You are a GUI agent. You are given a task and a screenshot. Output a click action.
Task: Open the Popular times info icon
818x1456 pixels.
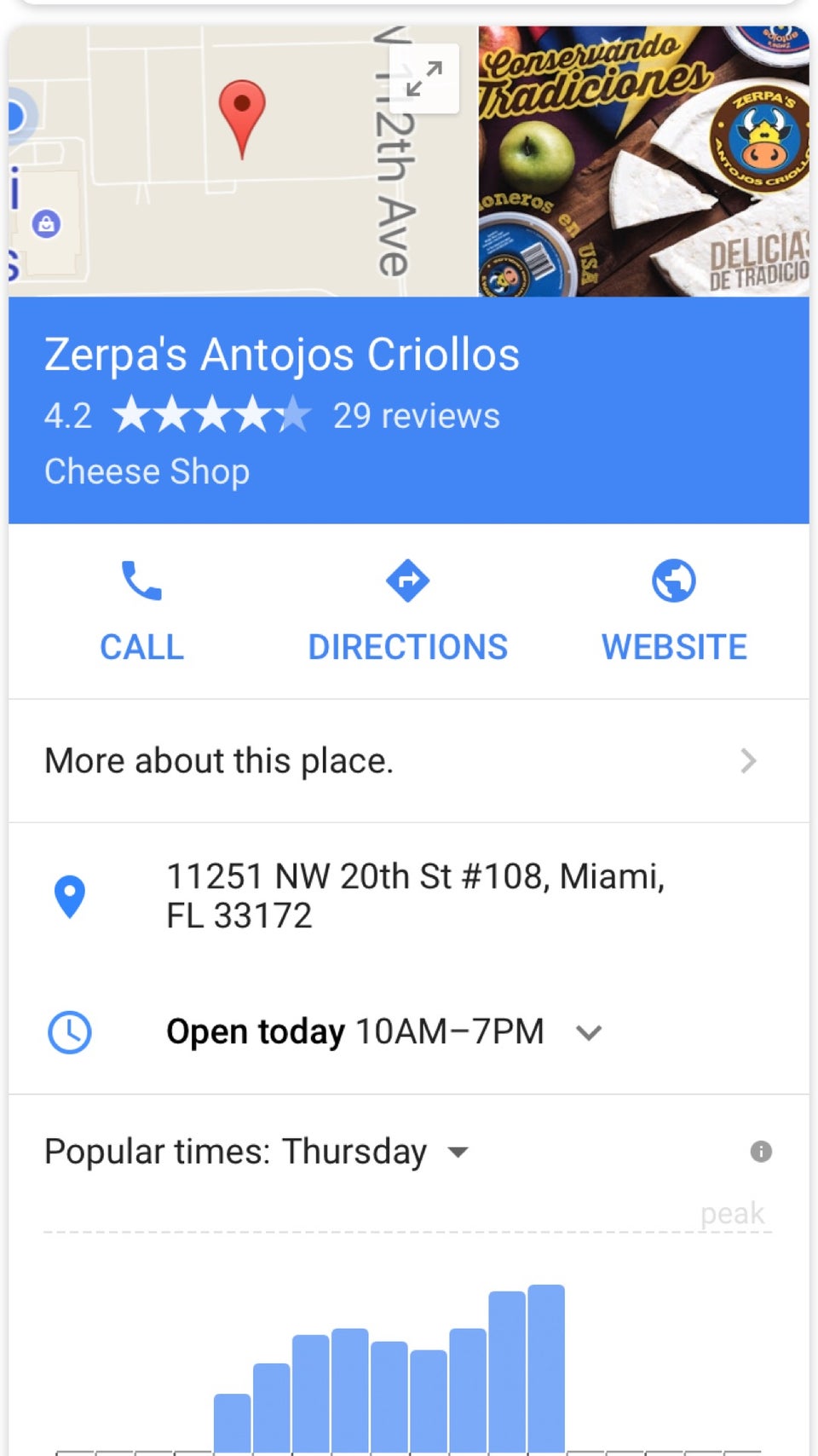(760, 1152)
